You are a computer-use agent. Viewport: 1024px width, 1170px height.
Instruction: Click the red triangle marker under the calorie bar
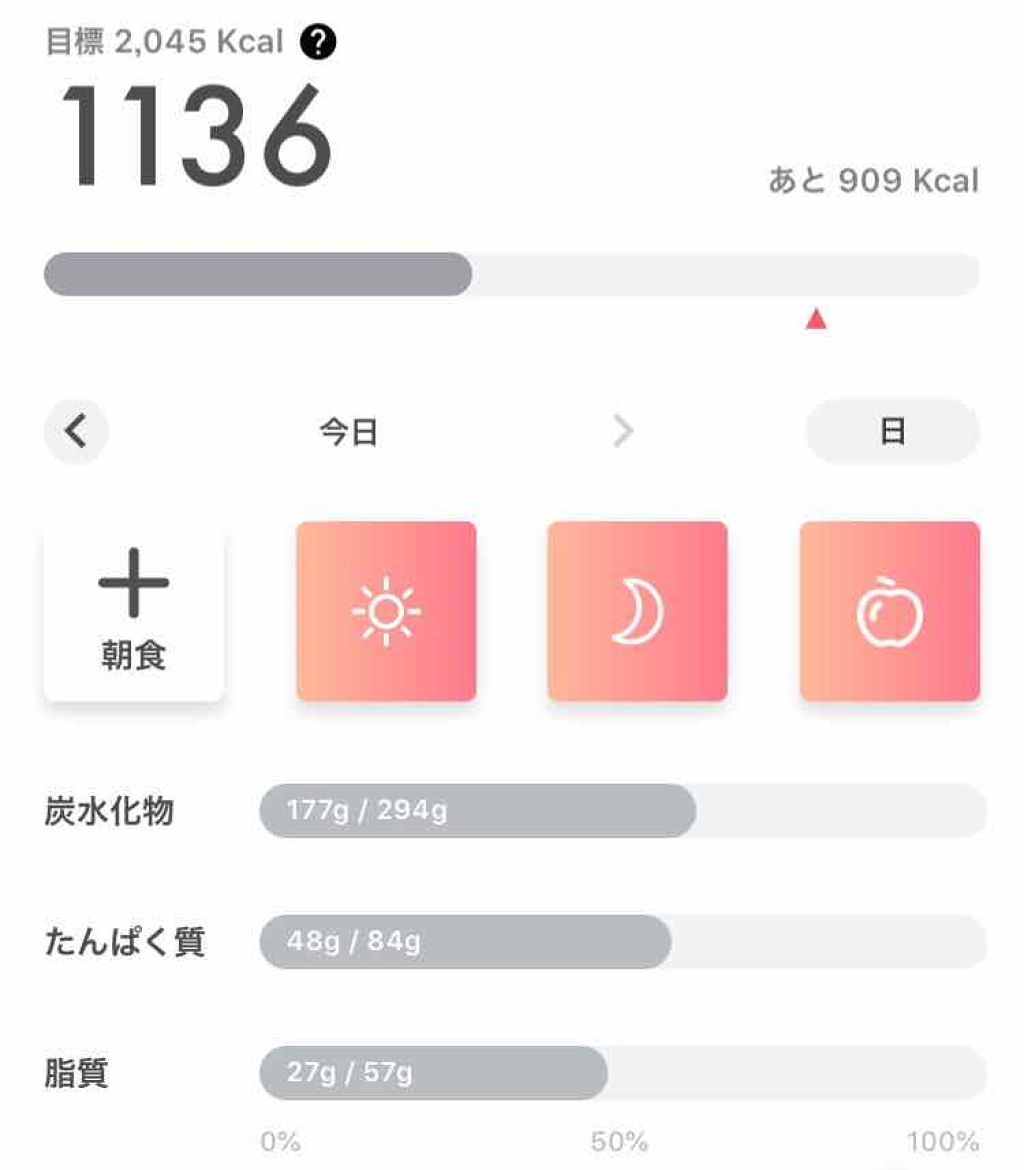[817, 318]
